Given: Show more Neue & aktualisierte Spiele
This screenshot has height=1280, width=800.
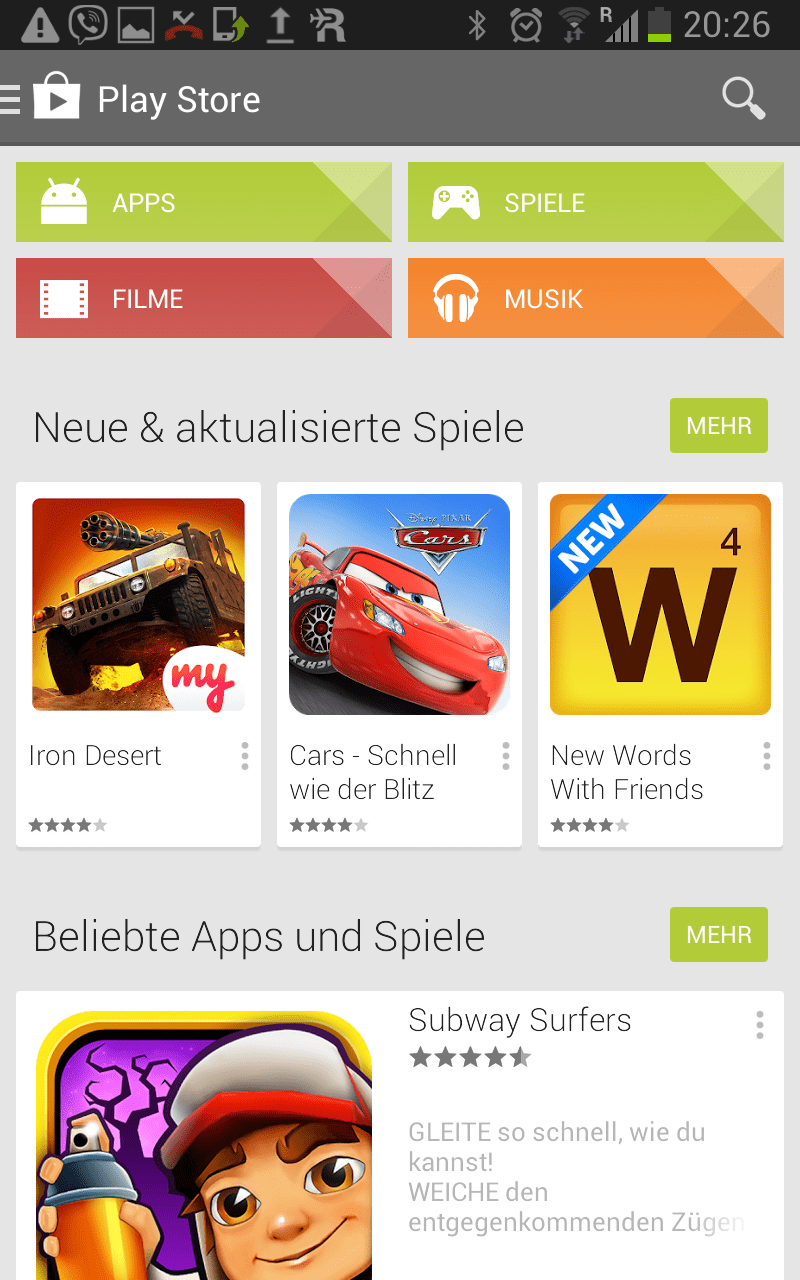Looking at the screenshot, I should pyautogui.click(x=718, y=426).
